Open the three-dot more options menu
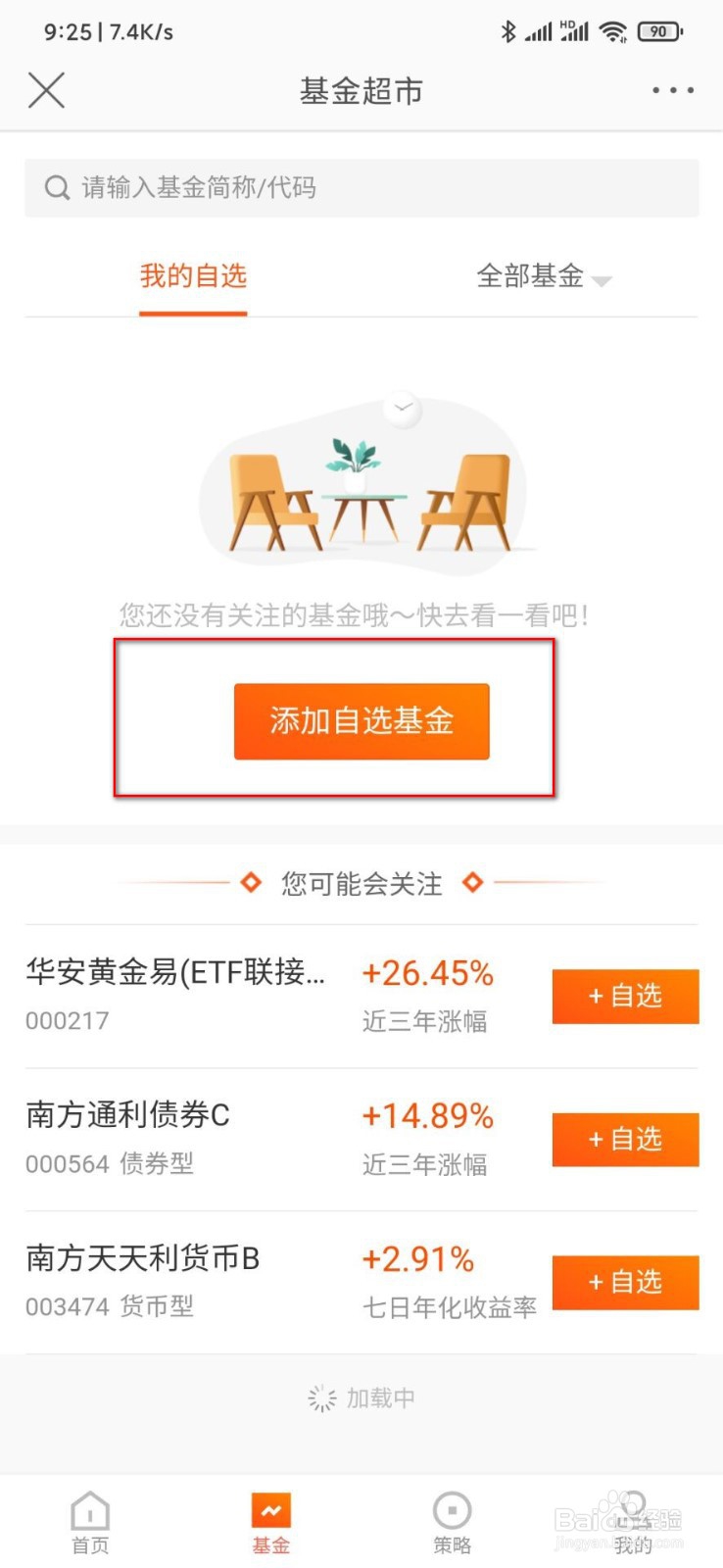This screenshot has height=1568, width=723. tap(672, 90)
